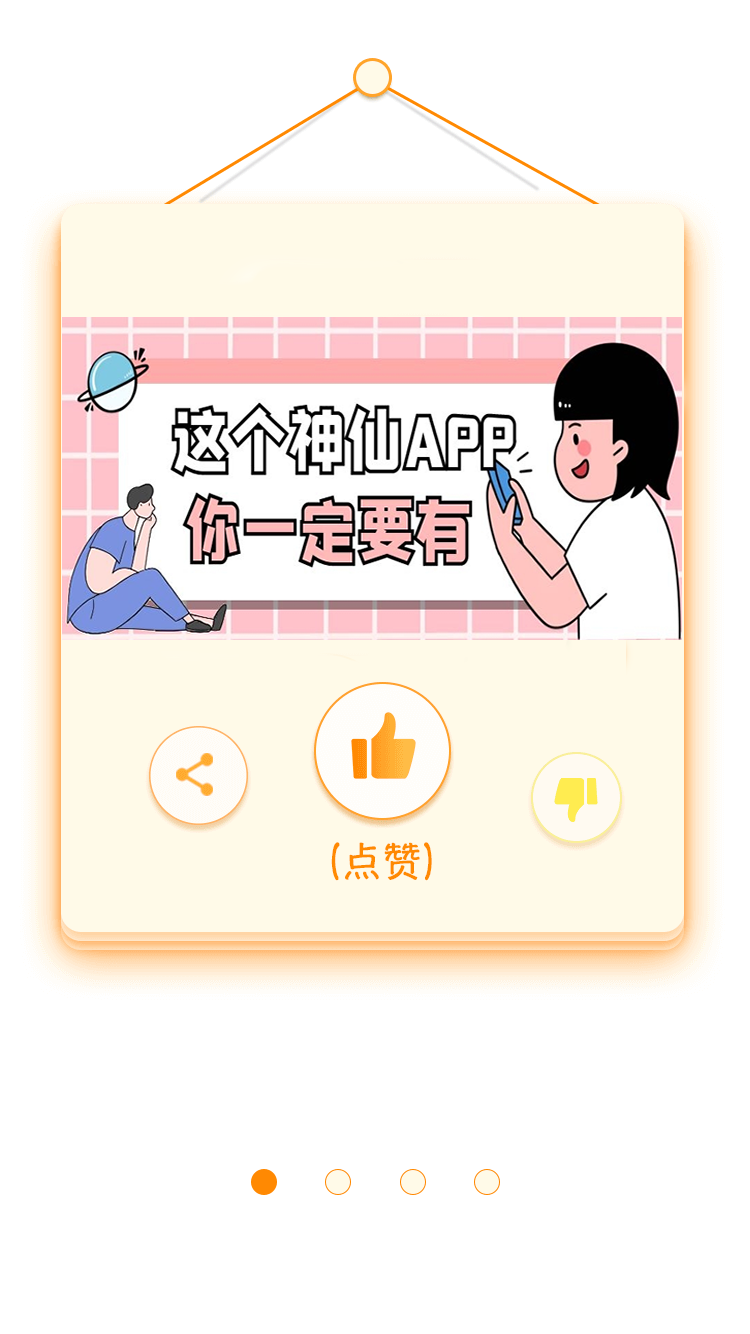
Task: Tap the thumbs-up like button
Action: (x=382, y=750)
